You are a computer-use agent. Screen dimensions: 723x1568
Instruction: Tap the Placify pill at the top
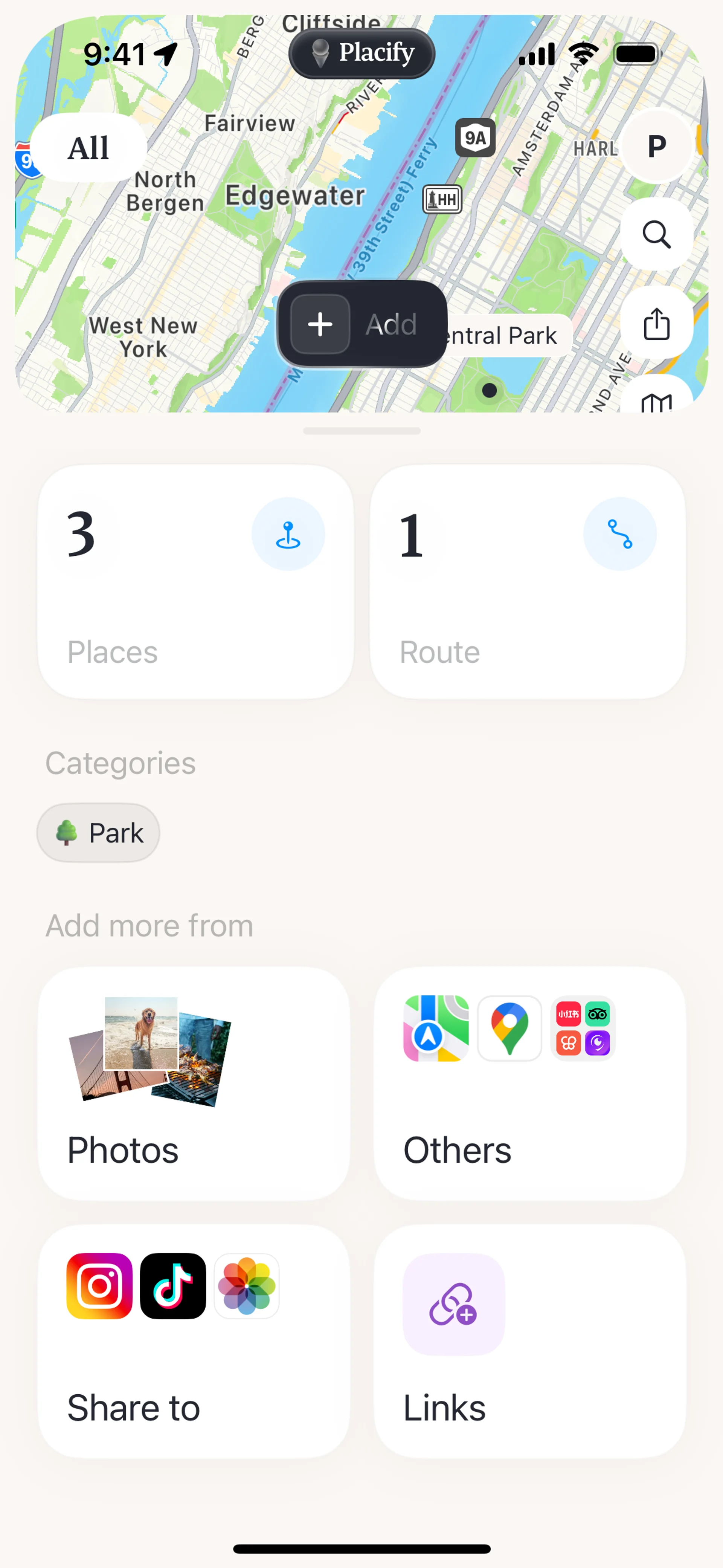(362, 53)
